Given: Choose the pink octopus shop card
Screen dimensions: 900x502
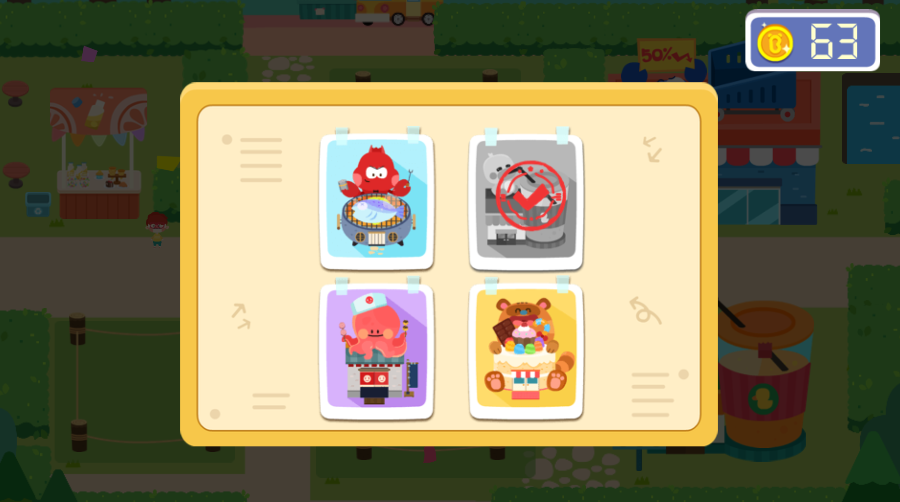Looking at the screenshot, I should (x=377, y=350).
